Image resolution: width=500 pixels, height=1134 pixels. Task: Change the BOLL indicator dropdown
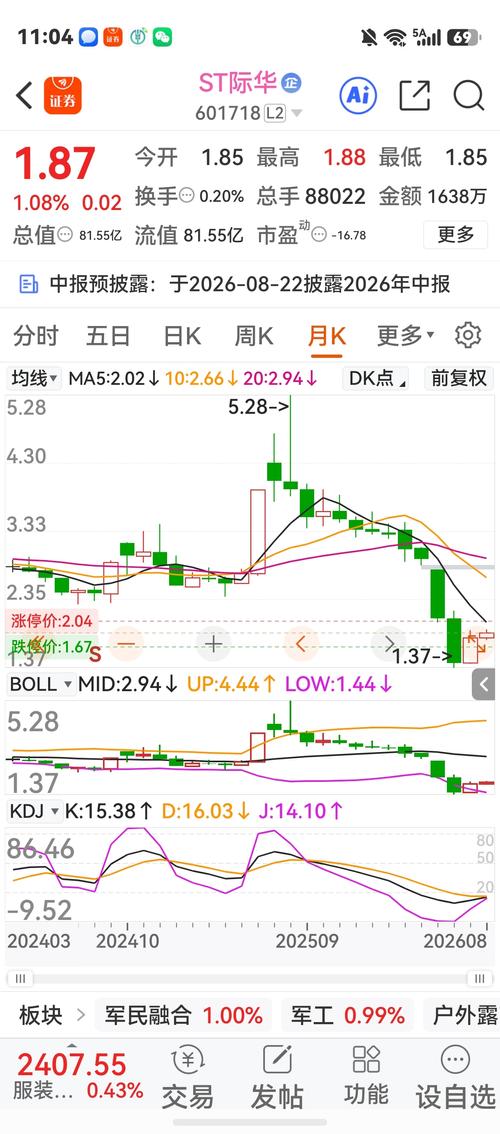click(x=41, y=684)
